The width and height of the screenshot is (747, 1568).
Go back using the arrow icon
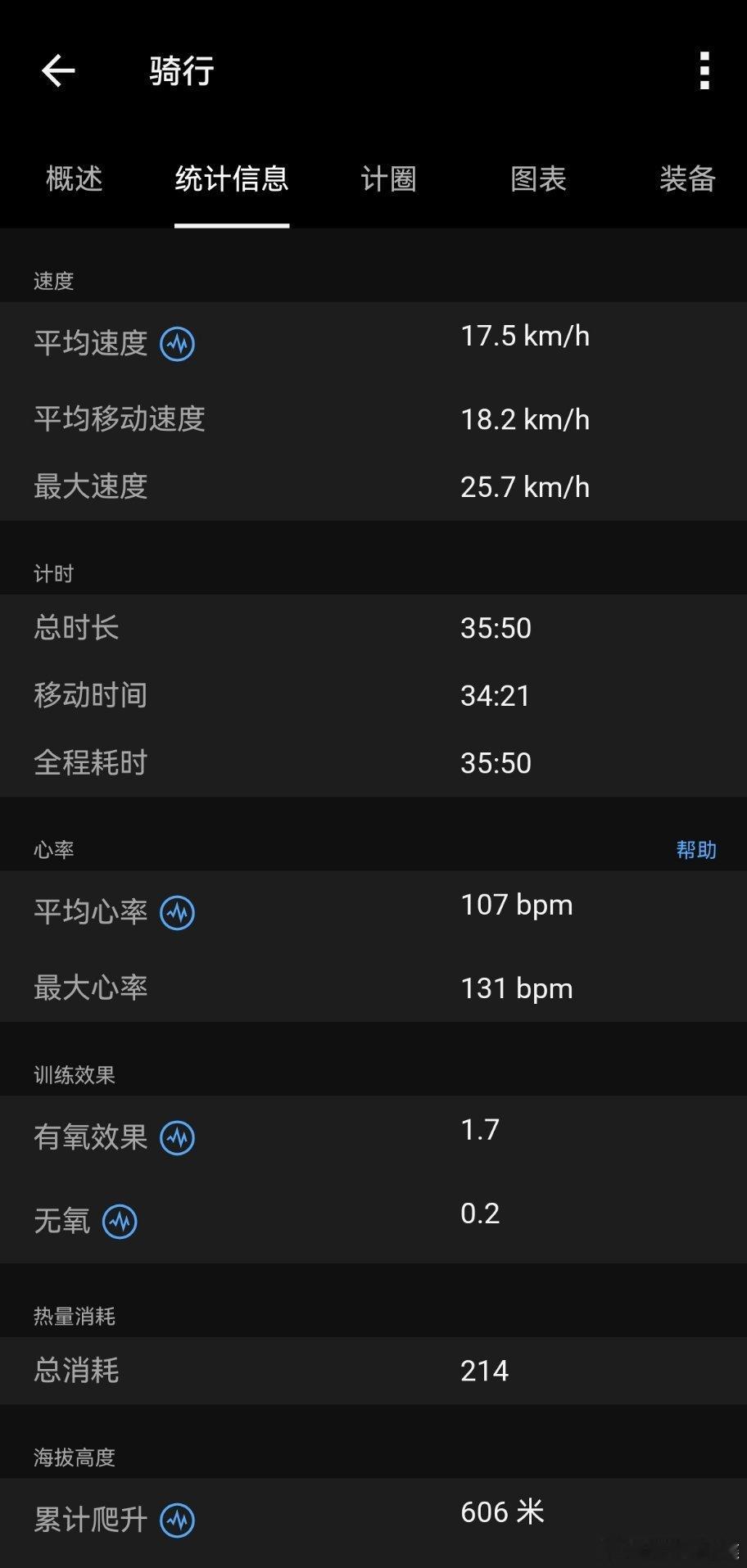coord(58,71)
